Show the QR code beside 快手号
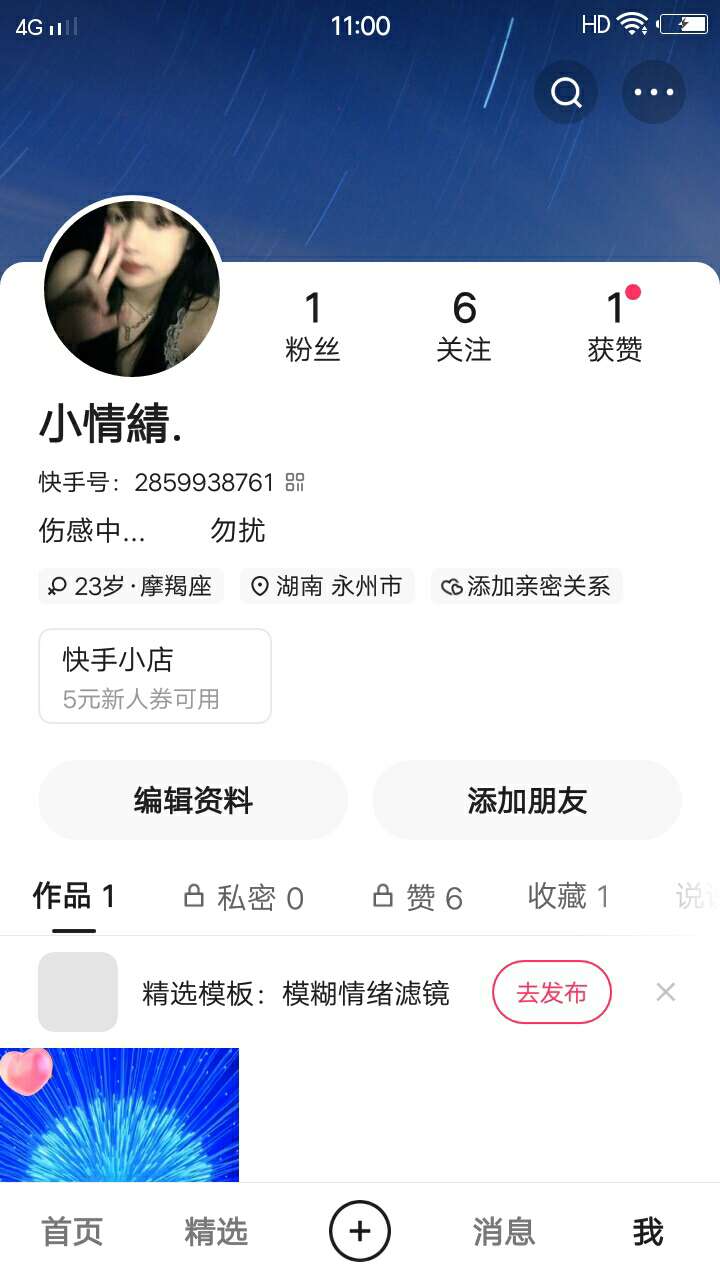Image resolution: width=720 pixels, height=1280 pixels. pyautogui.click(x=295, y=483)
